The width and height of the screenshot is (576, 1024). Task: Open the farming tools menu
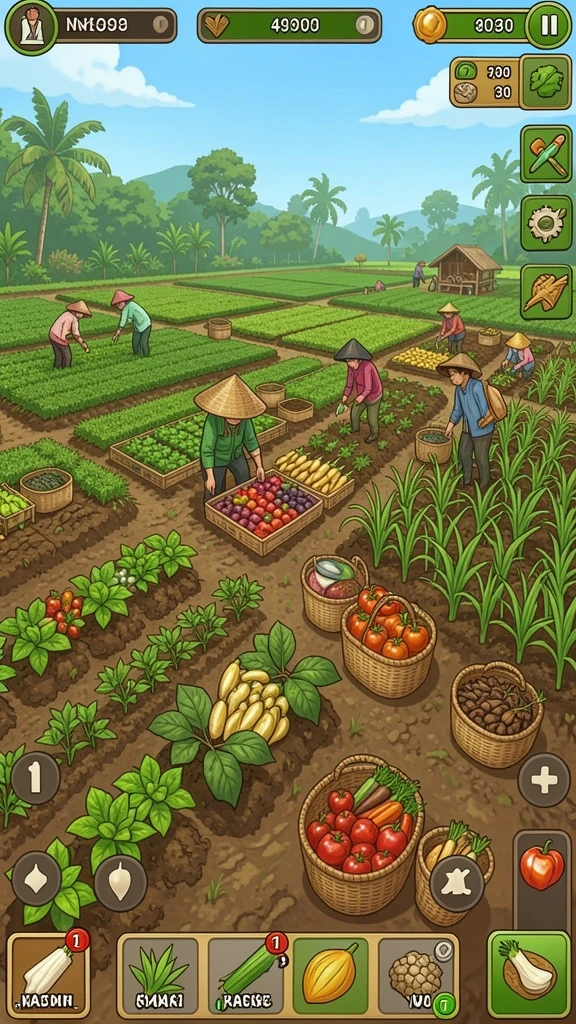tap(546, 154)
